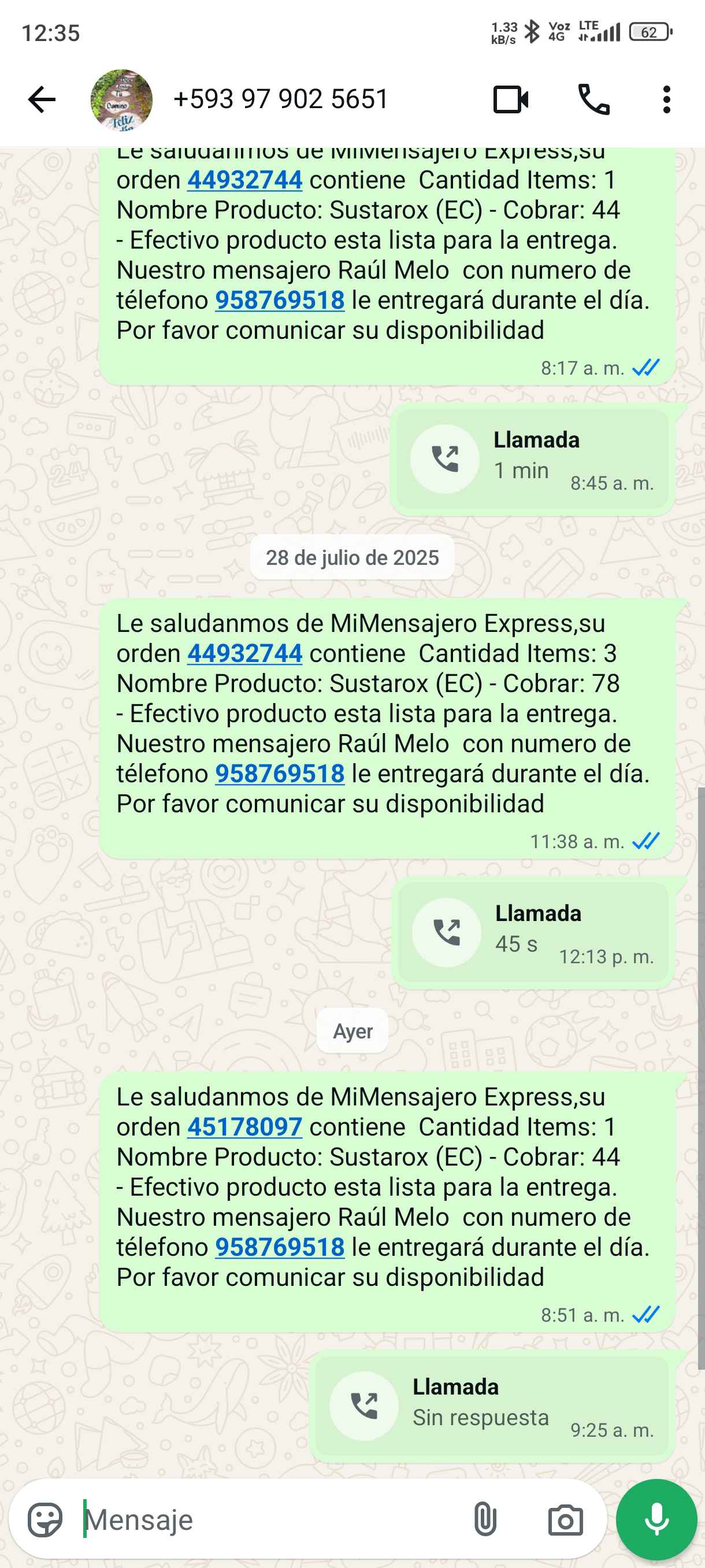
Task: Tap phone number 958769518 in 8:17 a. m. message
Action: [280, 300]
